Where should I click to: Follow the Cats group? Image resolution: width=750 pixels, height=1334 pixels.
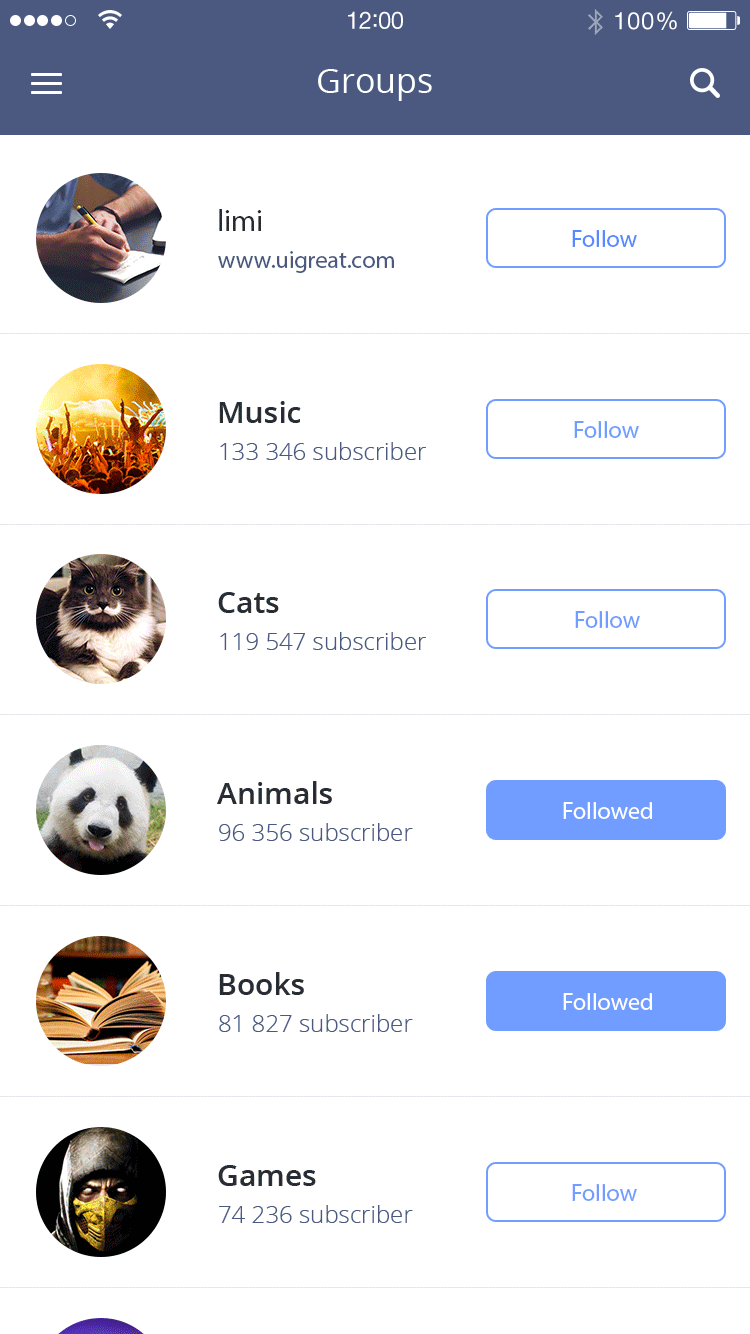605,619
